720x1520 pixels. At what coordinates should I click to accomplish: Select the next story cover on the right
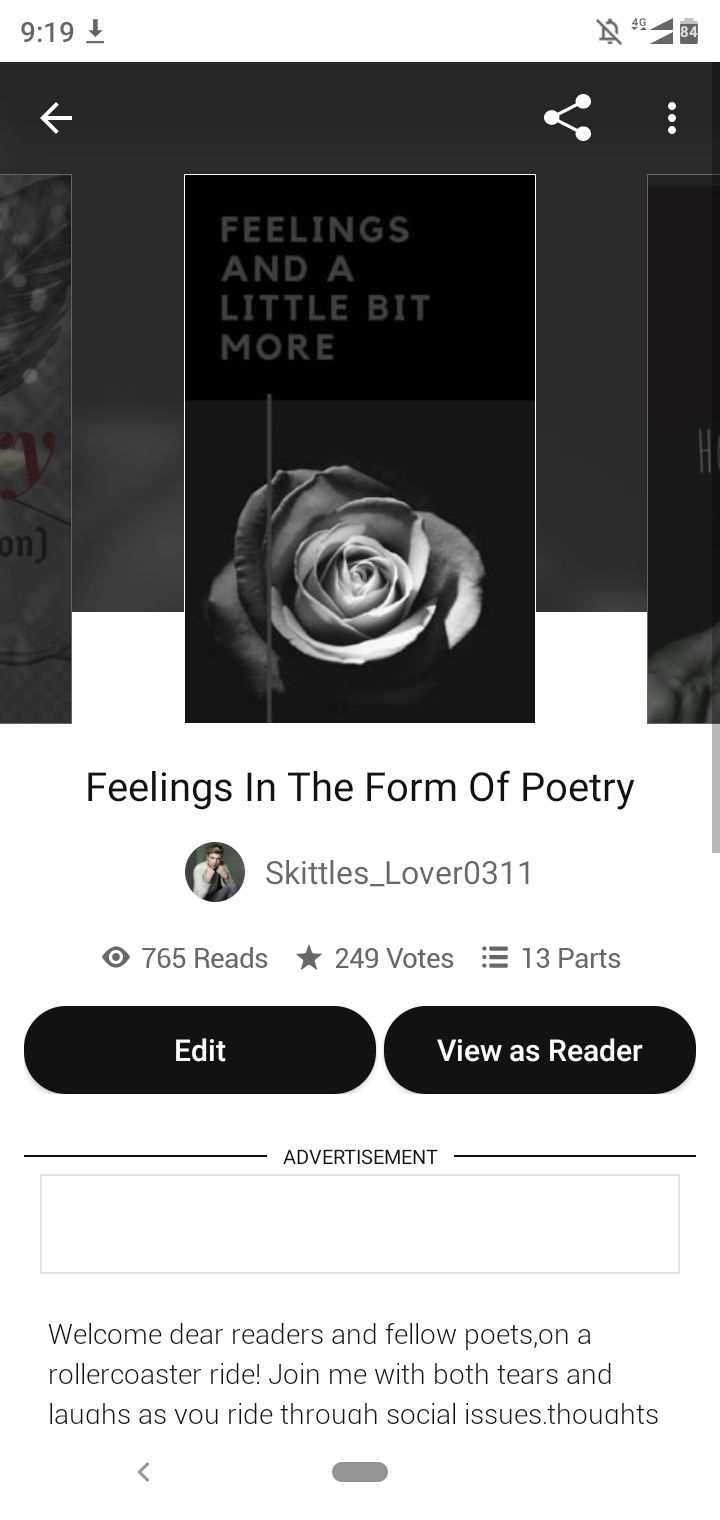click(x=684, y=448)
